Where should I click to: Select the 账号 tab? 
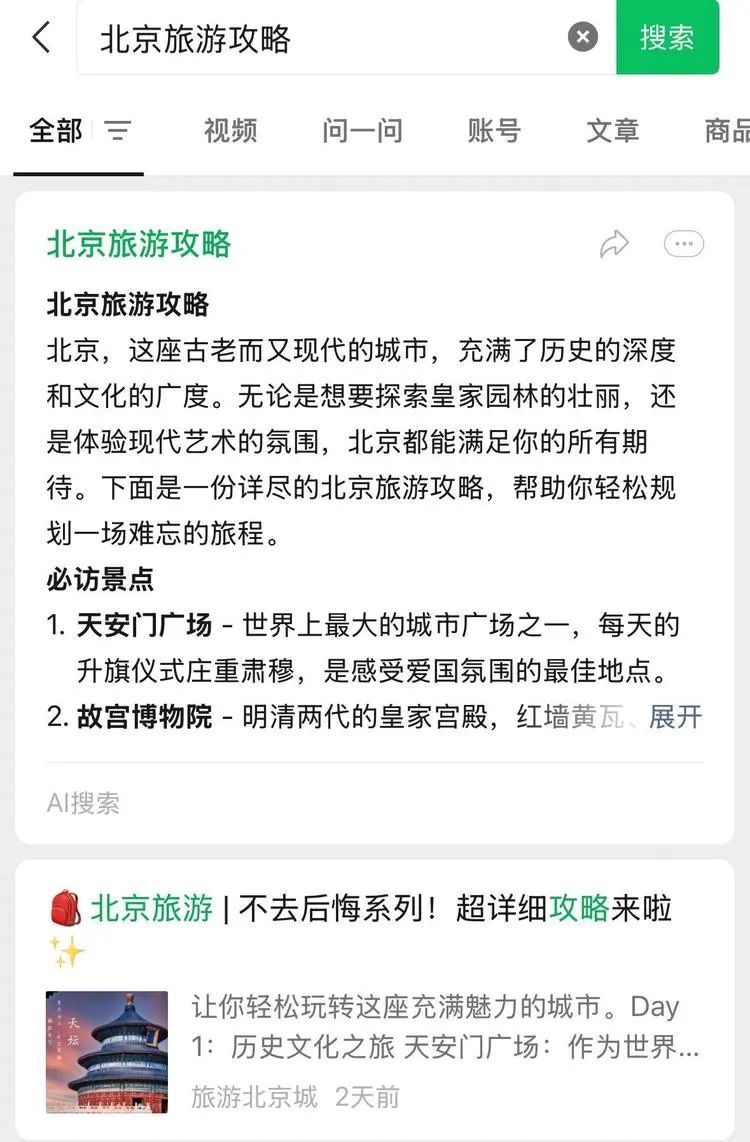(x=492, y=131)
